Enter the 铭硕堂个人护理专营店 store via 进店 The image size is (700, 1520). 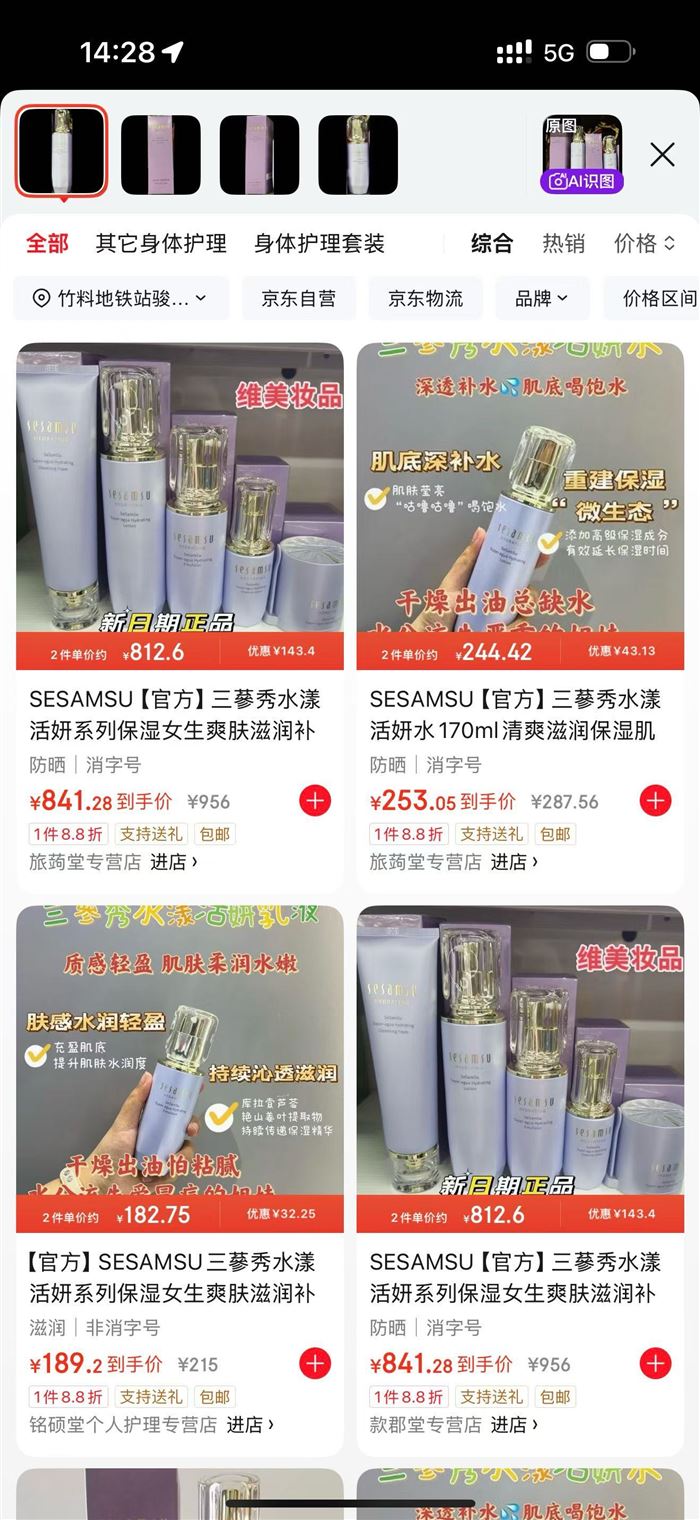(249, 1424)
